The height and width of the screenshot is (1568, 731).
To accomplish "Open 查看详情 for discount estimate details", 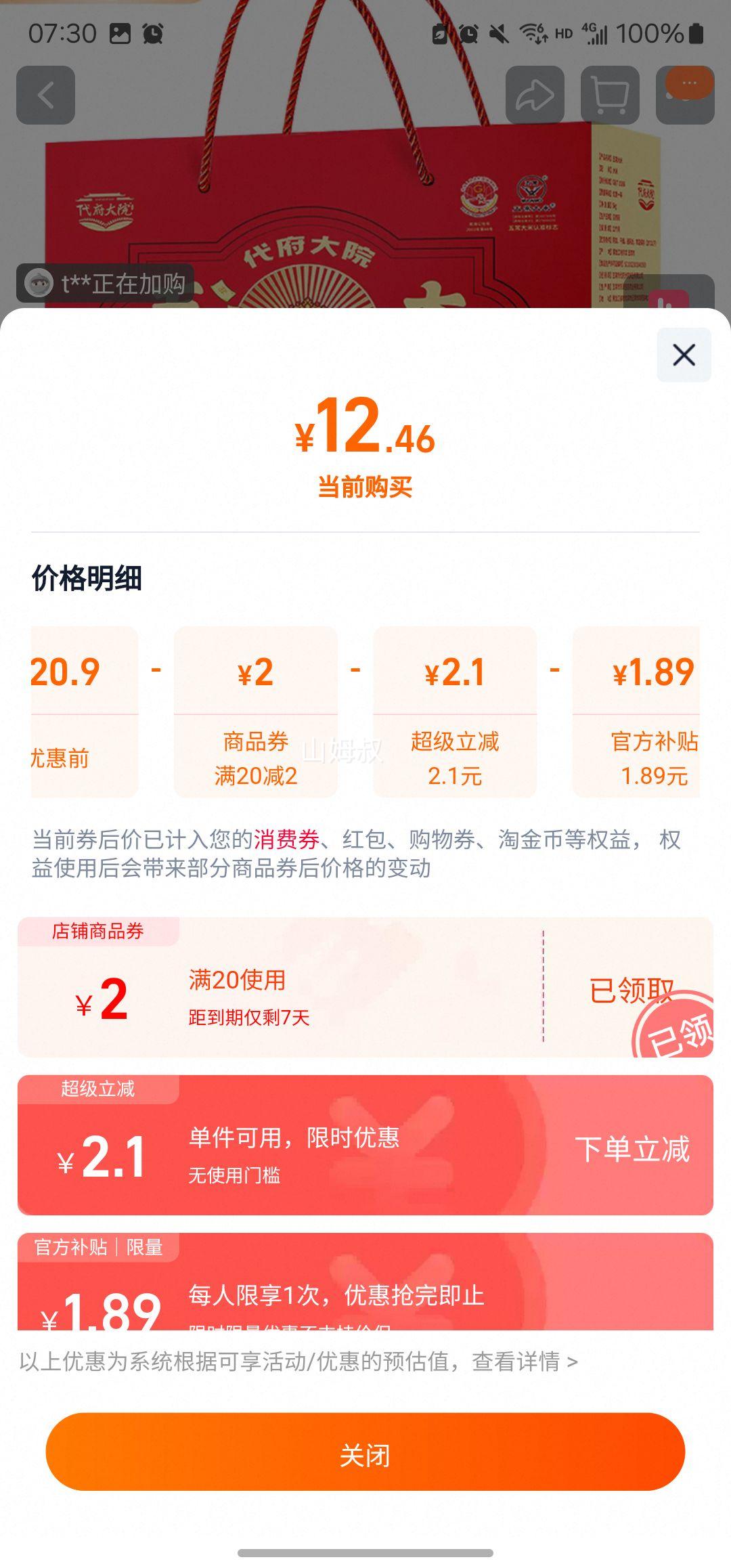I will (525, 1362).
